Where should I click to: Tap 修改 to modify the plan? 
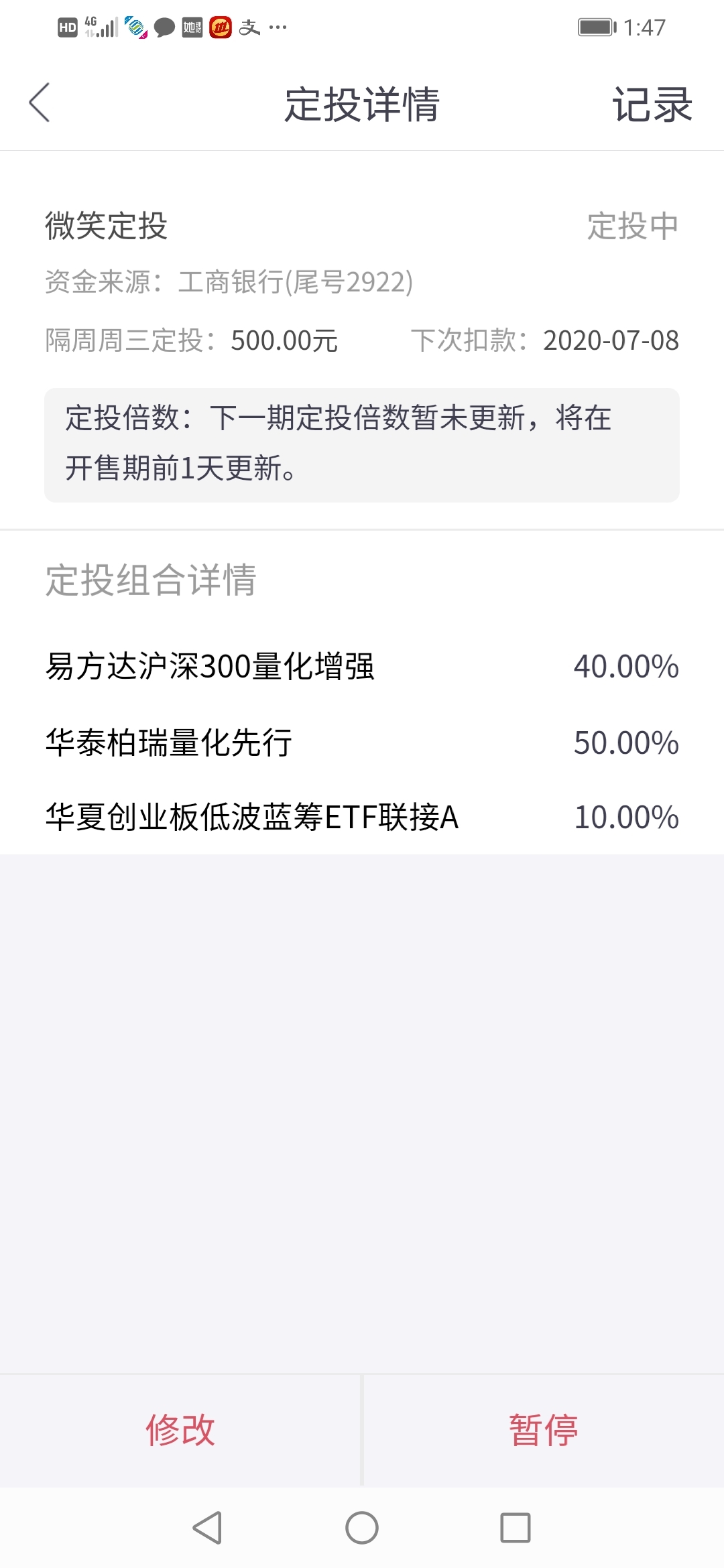point(180,1429)
